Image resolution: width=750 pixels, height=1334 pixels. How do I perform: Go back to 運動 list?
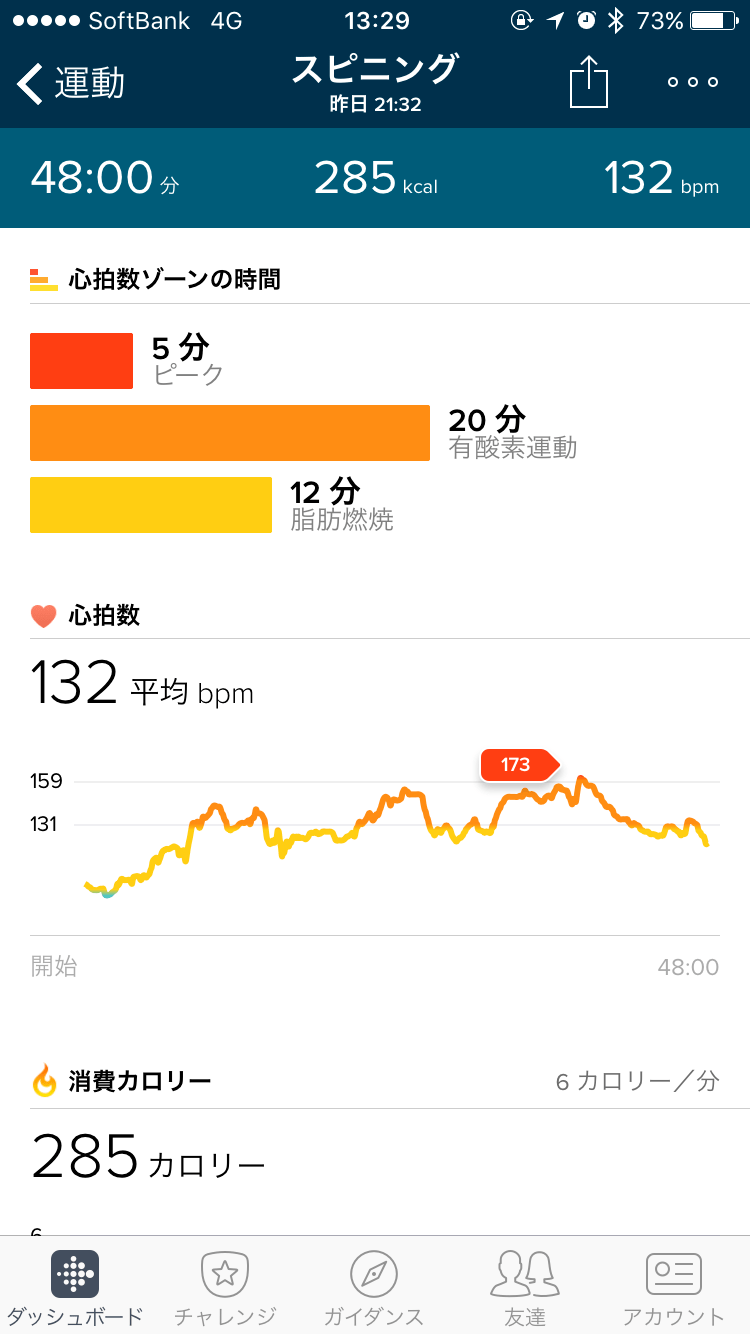tap(70, 83)
